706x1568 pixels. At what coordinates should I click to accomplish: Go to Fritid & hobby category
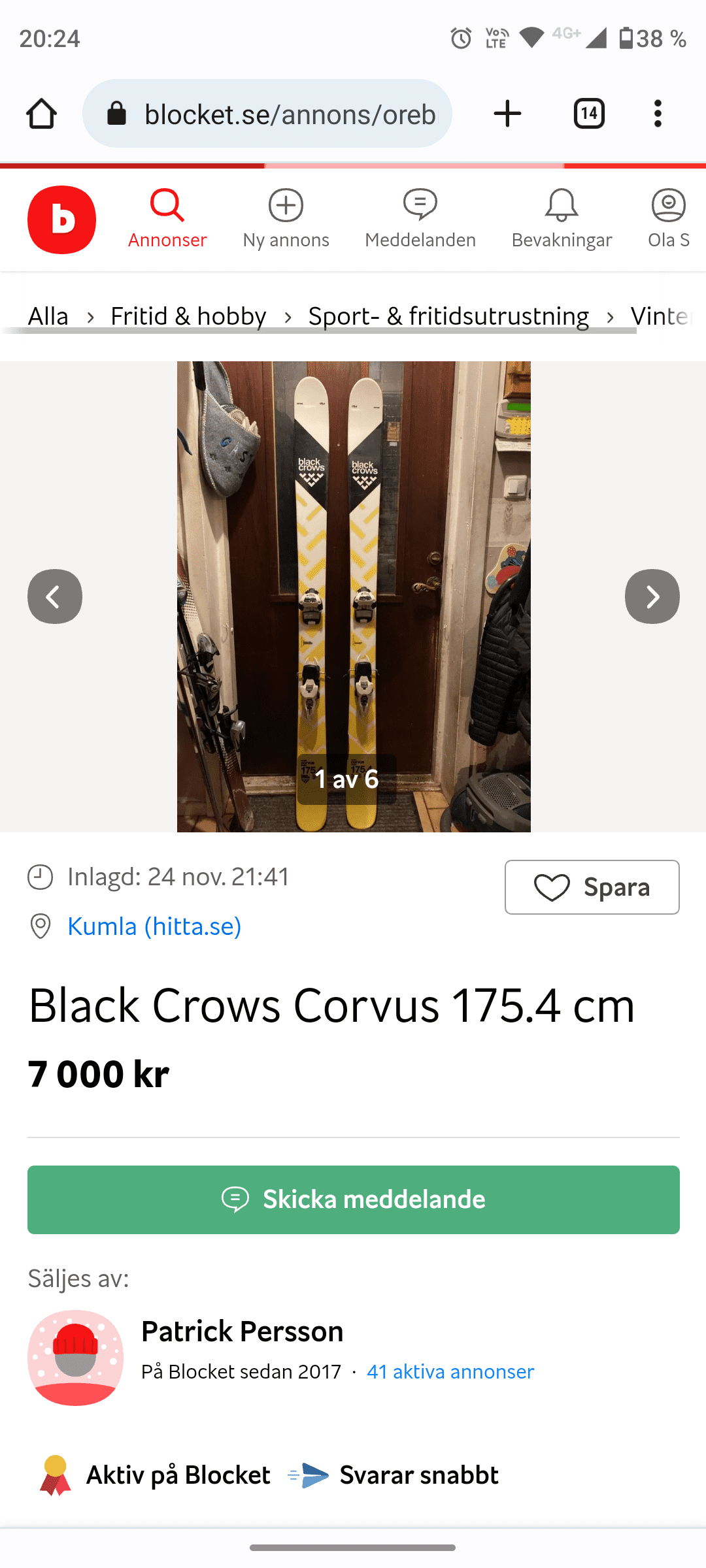188,316
